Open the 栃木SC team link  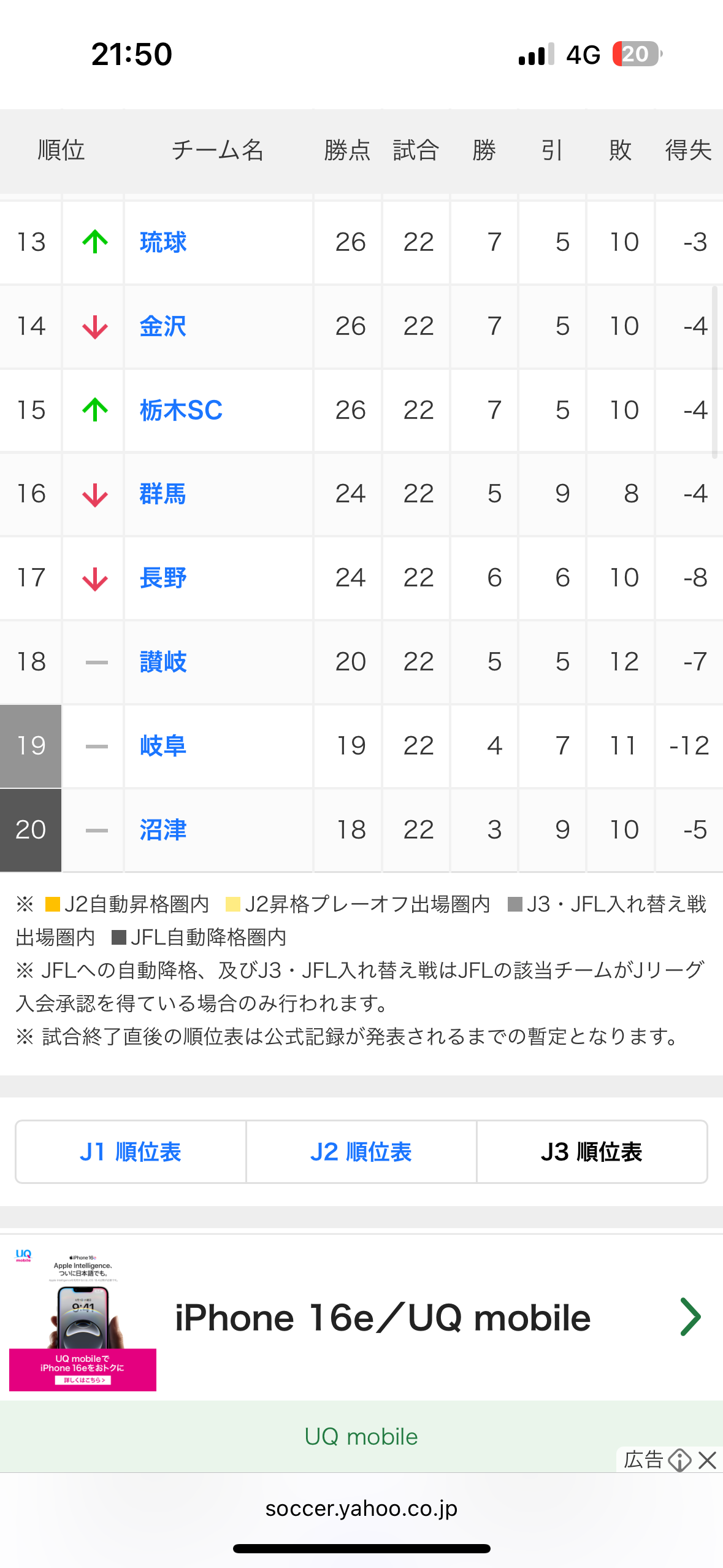pos(181,410)
